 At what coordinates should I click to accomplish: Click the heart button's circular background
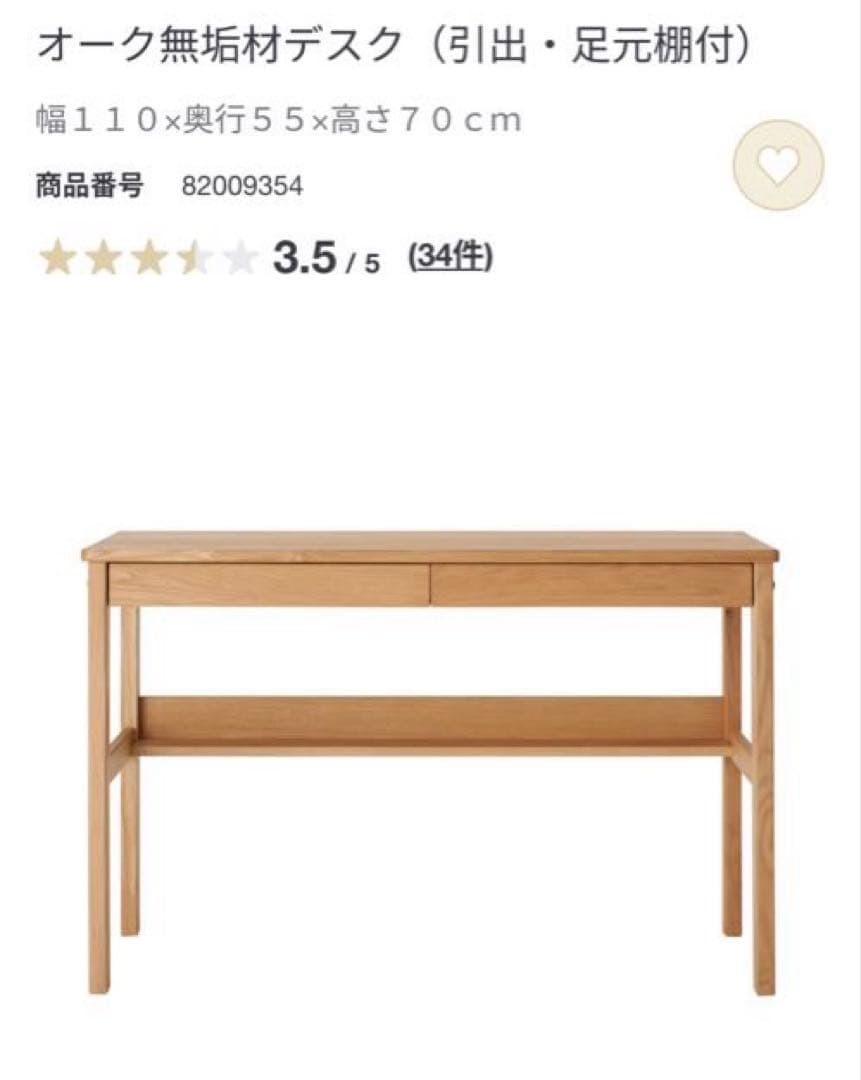point(779,166)
